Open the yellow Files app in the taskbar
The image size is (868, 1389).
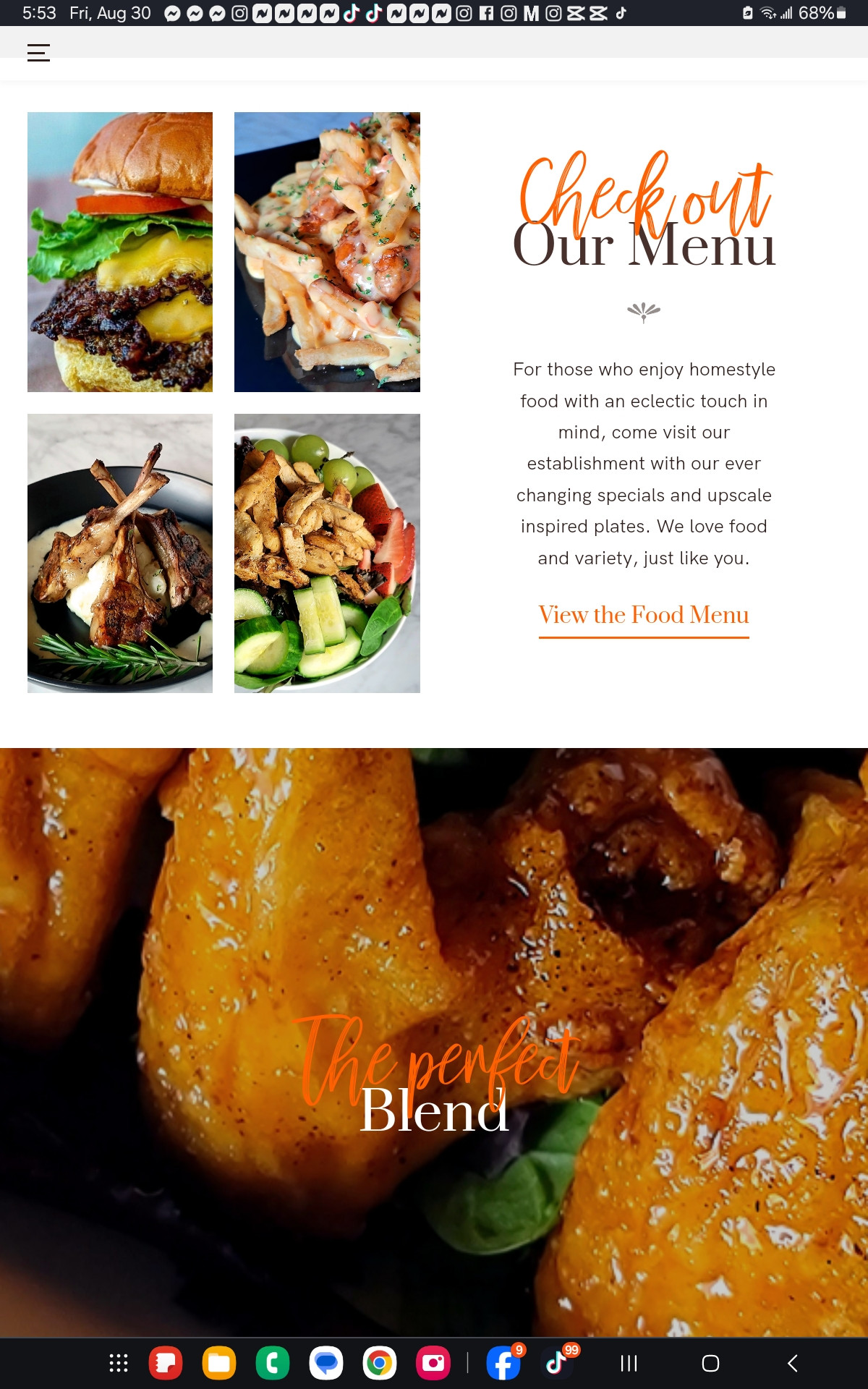point(219,1364)
